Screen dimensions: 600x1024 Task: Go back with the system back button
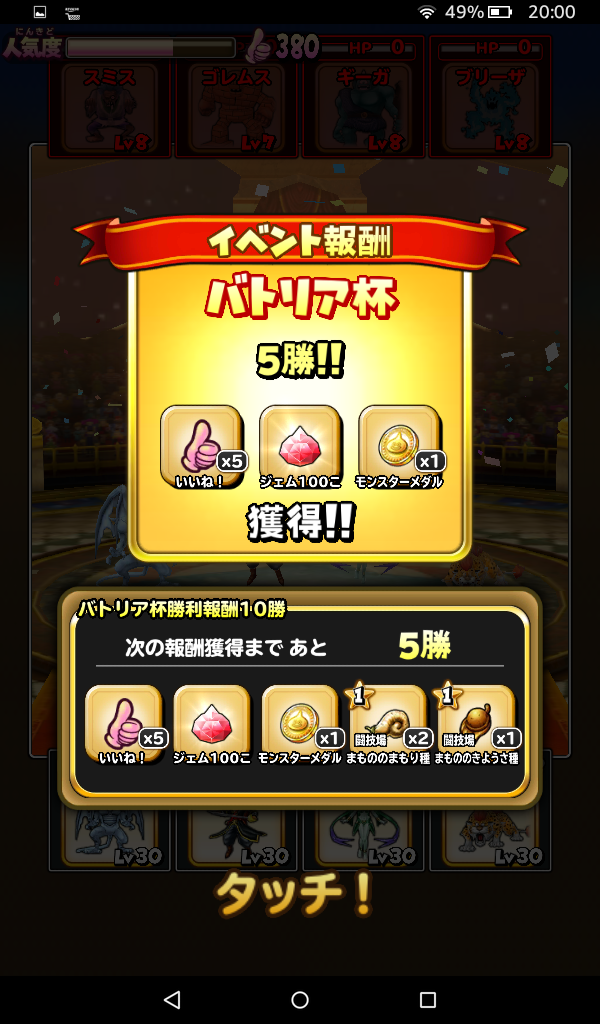tap(172, 999)
